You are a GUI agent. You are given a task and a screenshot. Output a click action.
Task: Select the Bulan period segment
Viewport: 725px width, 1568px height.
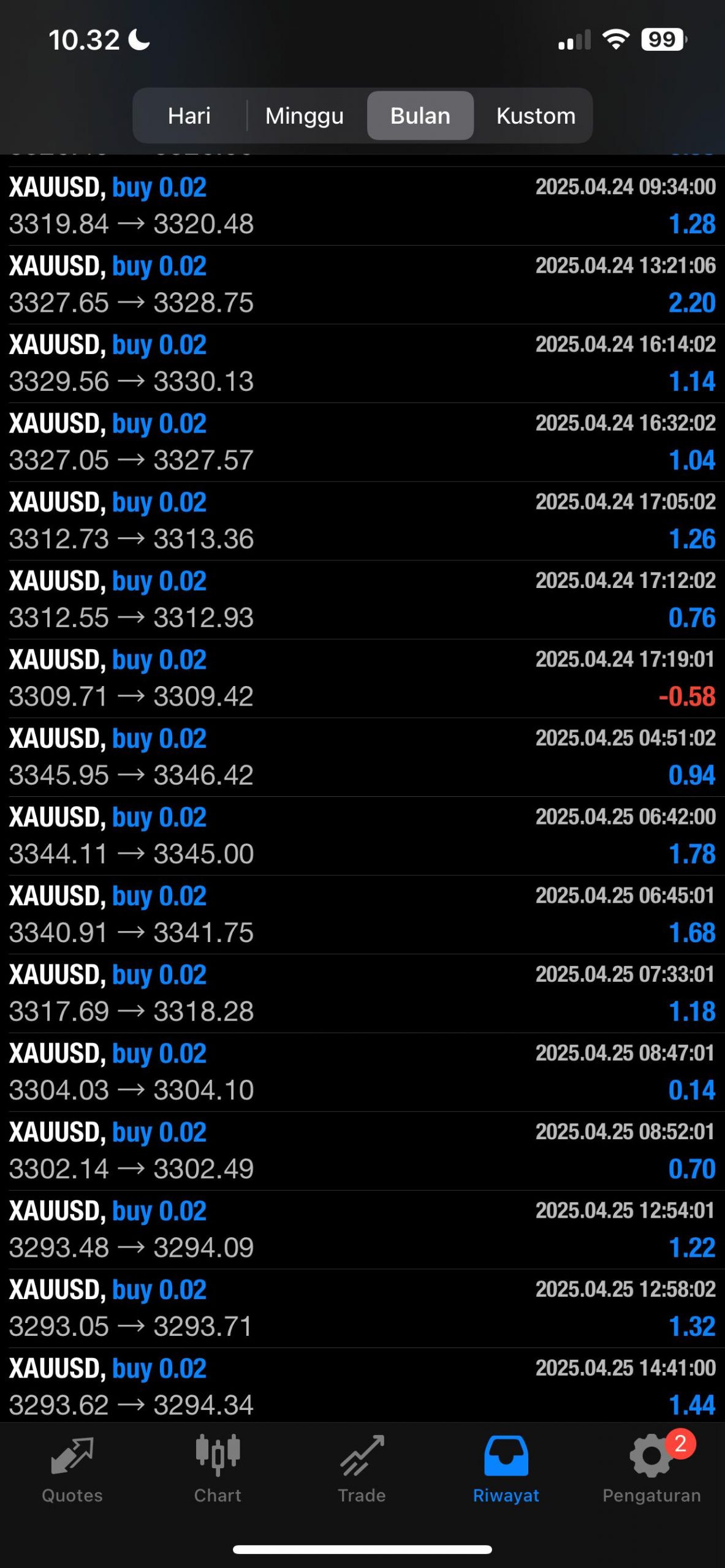point(420,116)
